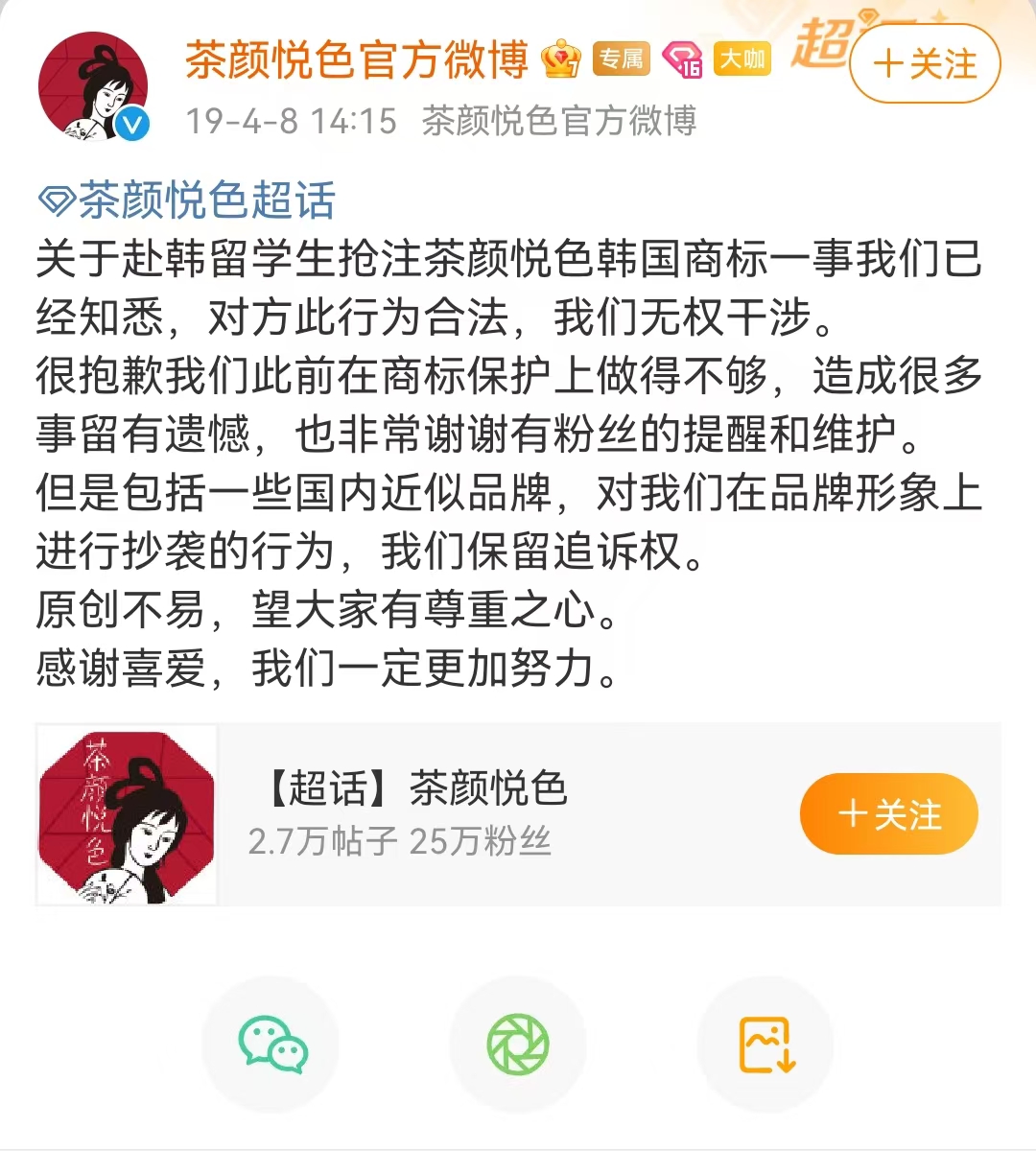Follow 茶颜悦色官方微博 with the top 关注 button
Viewport: 1036px width, 1151px height.
click(x=925, y=64)
